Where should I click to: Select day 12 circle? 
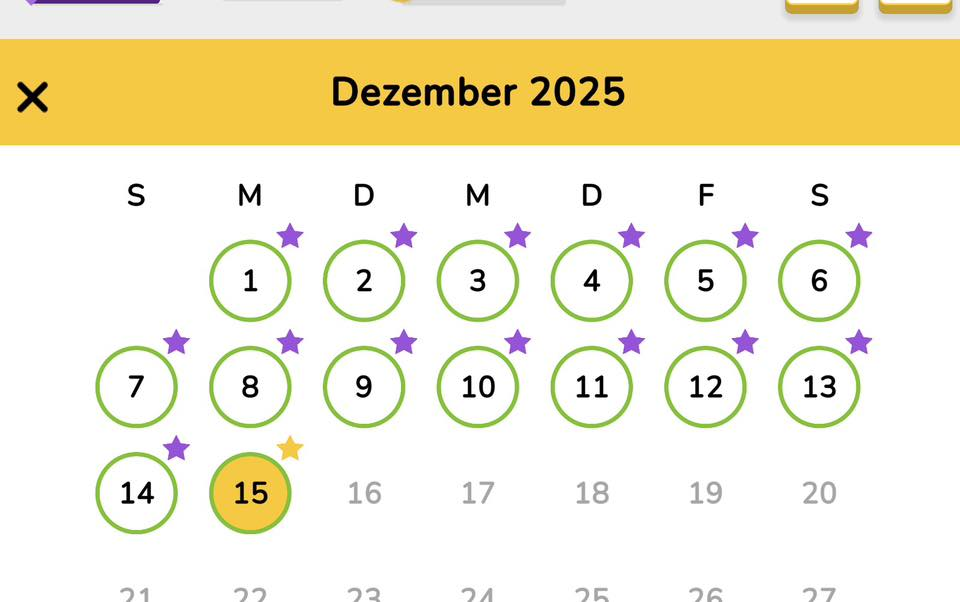706,387
